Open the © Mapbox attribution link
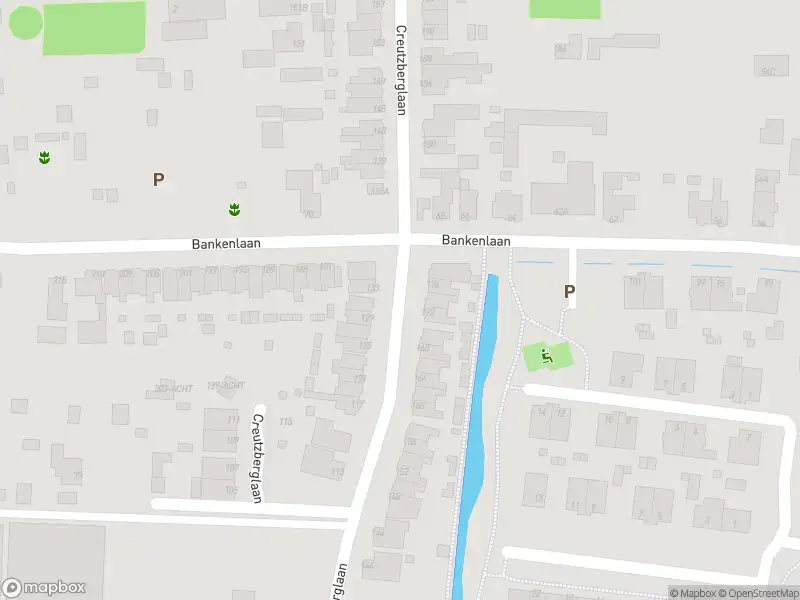This screenshot has height=600, width=800. click(693, 593)
